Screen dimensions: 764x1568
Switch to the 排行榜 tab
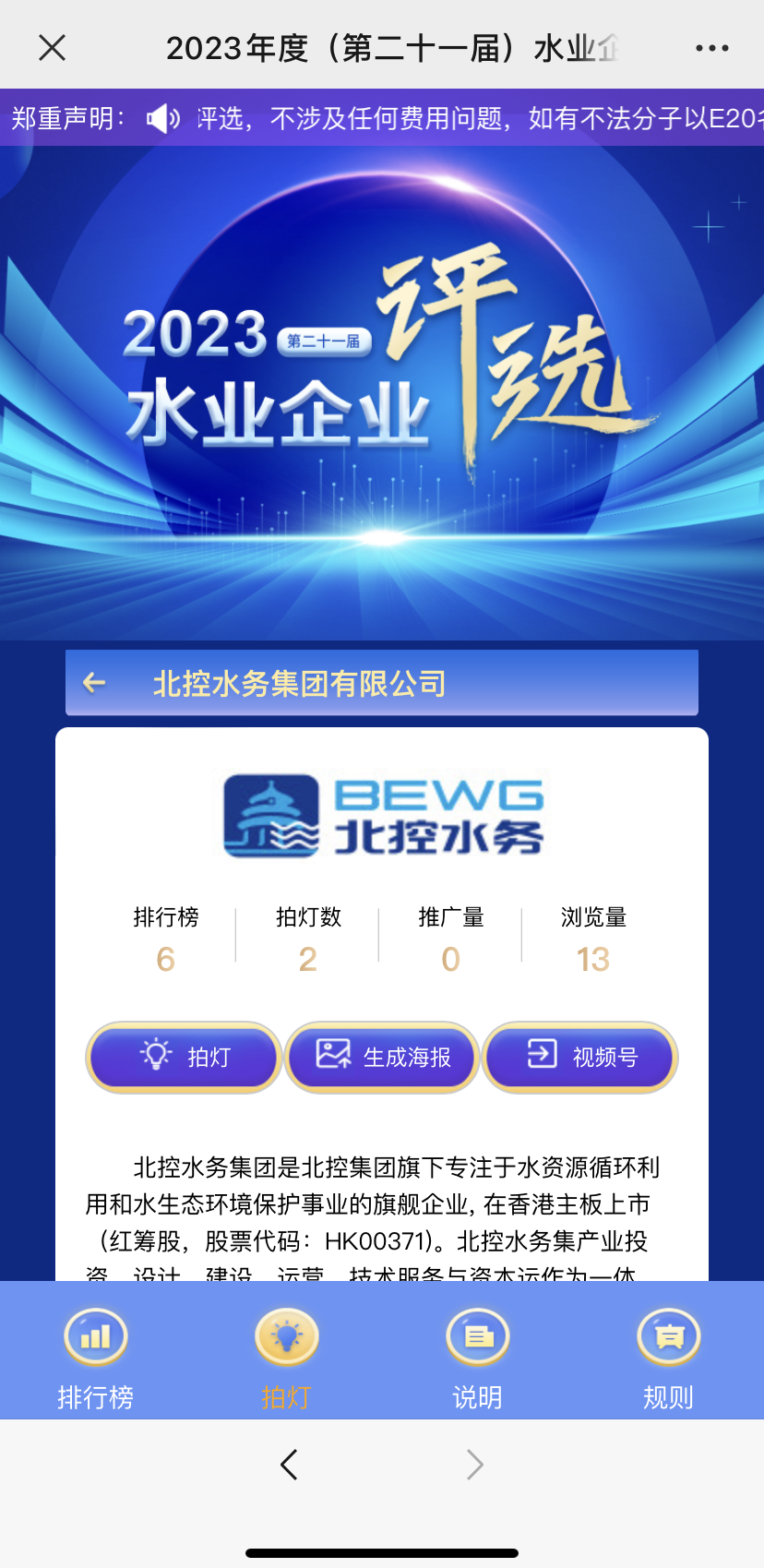[95, 1359]
